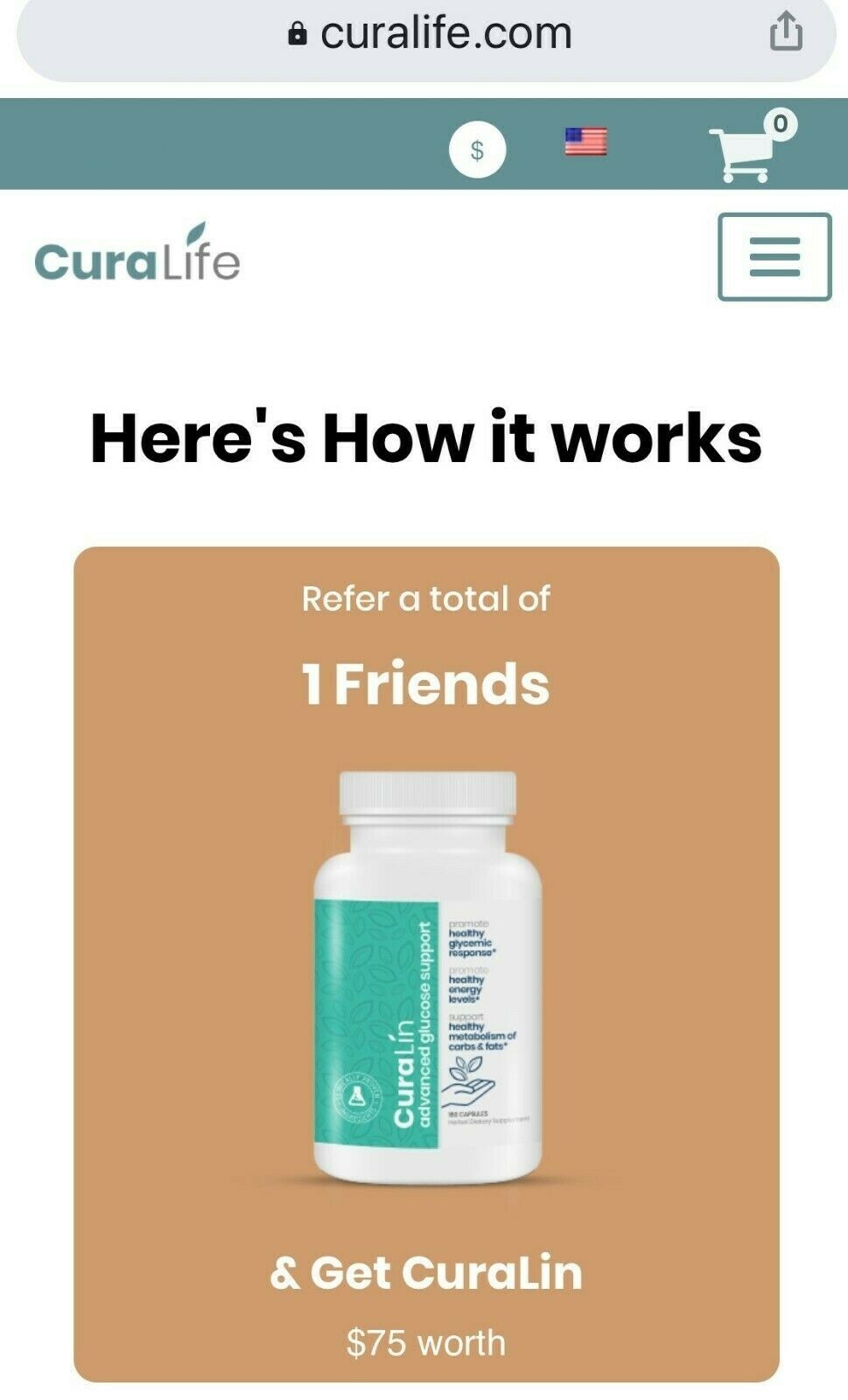Image resolution: width=848 pixels, height=1400 pixels.
Task: Go to the CuraLife home page
Action: click(x=137, y=256)
